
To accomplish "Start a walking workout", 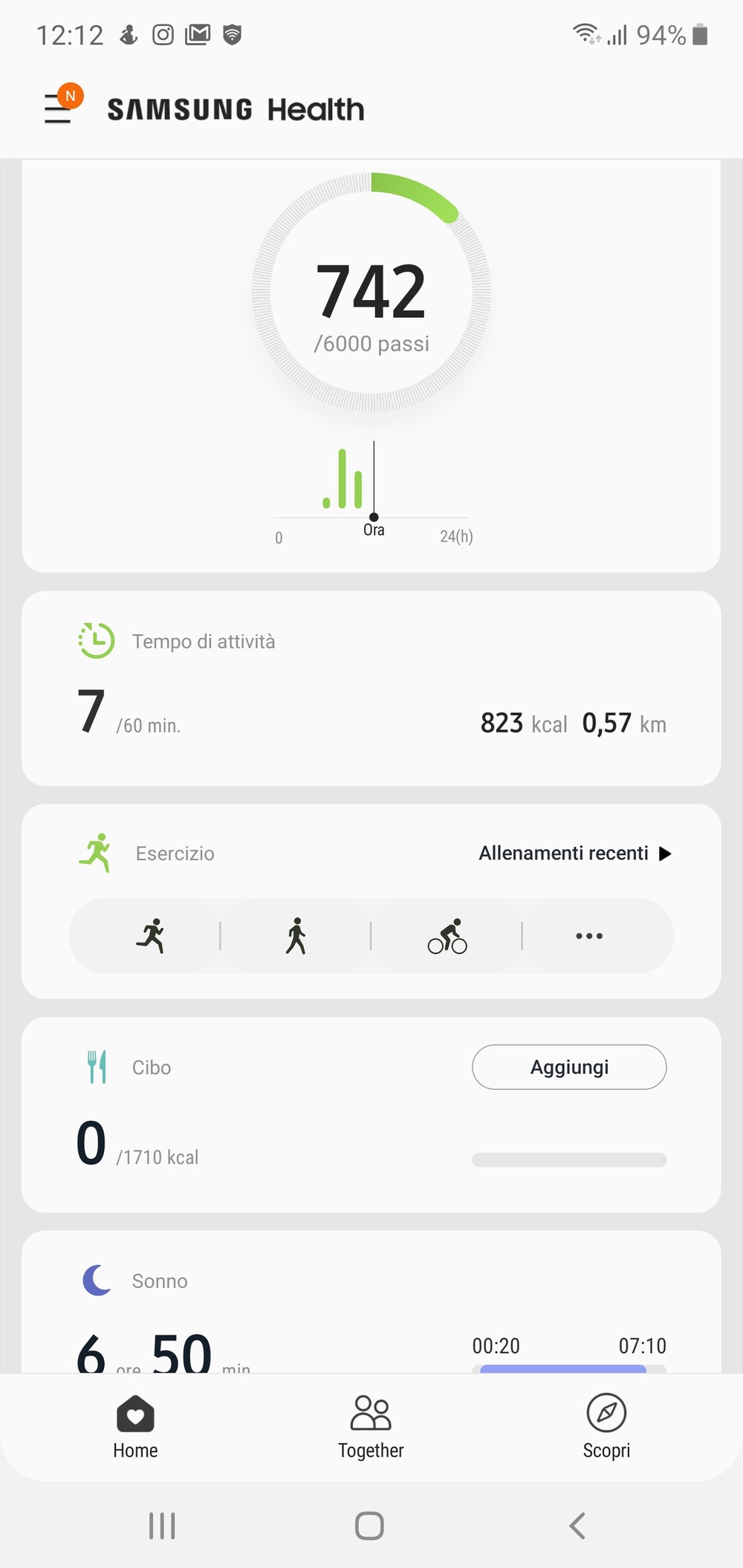I will (296, 936).
